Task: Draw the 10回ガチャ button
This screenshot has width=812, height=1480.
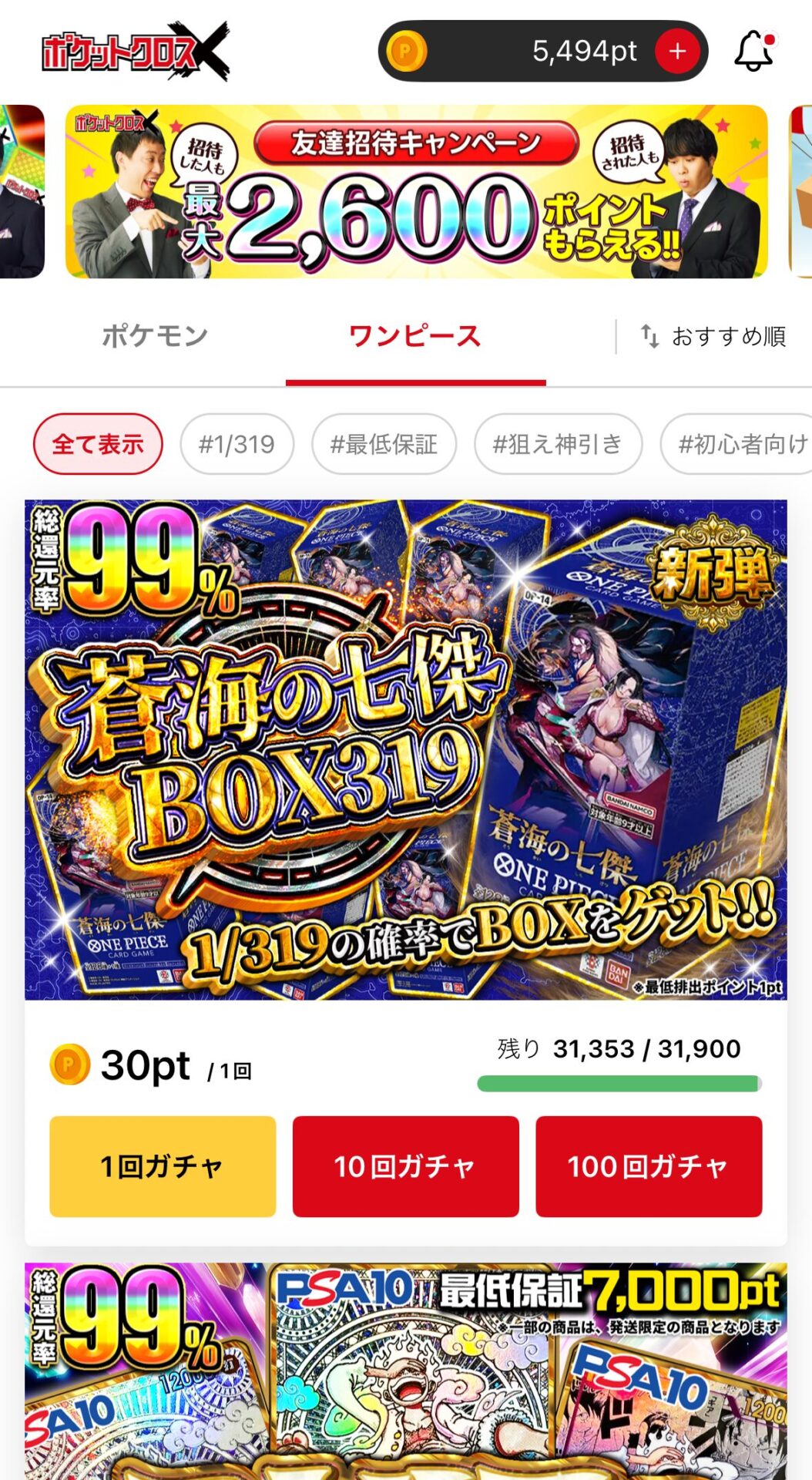Action: tap(405, 1166)
